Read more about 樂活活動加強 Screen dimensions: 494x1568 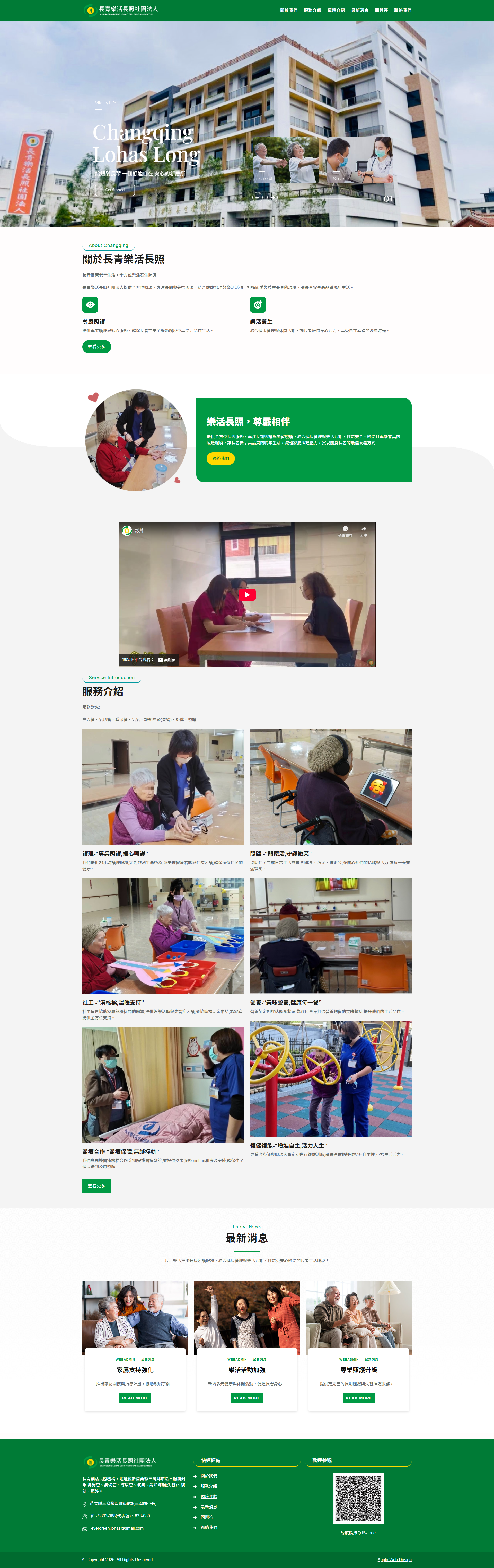(x=247, y=1398)
